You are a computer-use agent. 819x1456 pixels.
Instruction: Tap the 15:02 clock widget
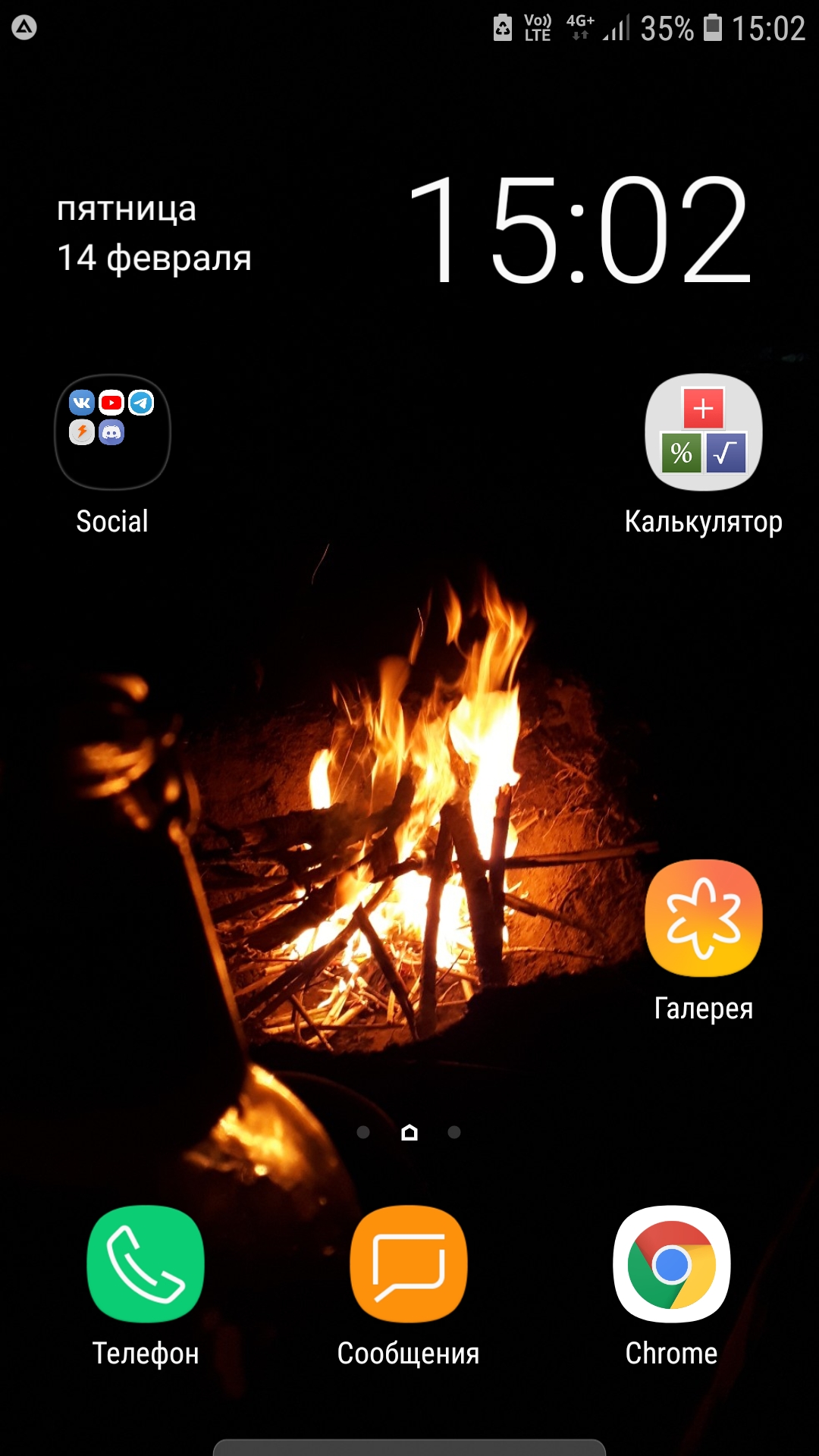(x=581, y=229)
